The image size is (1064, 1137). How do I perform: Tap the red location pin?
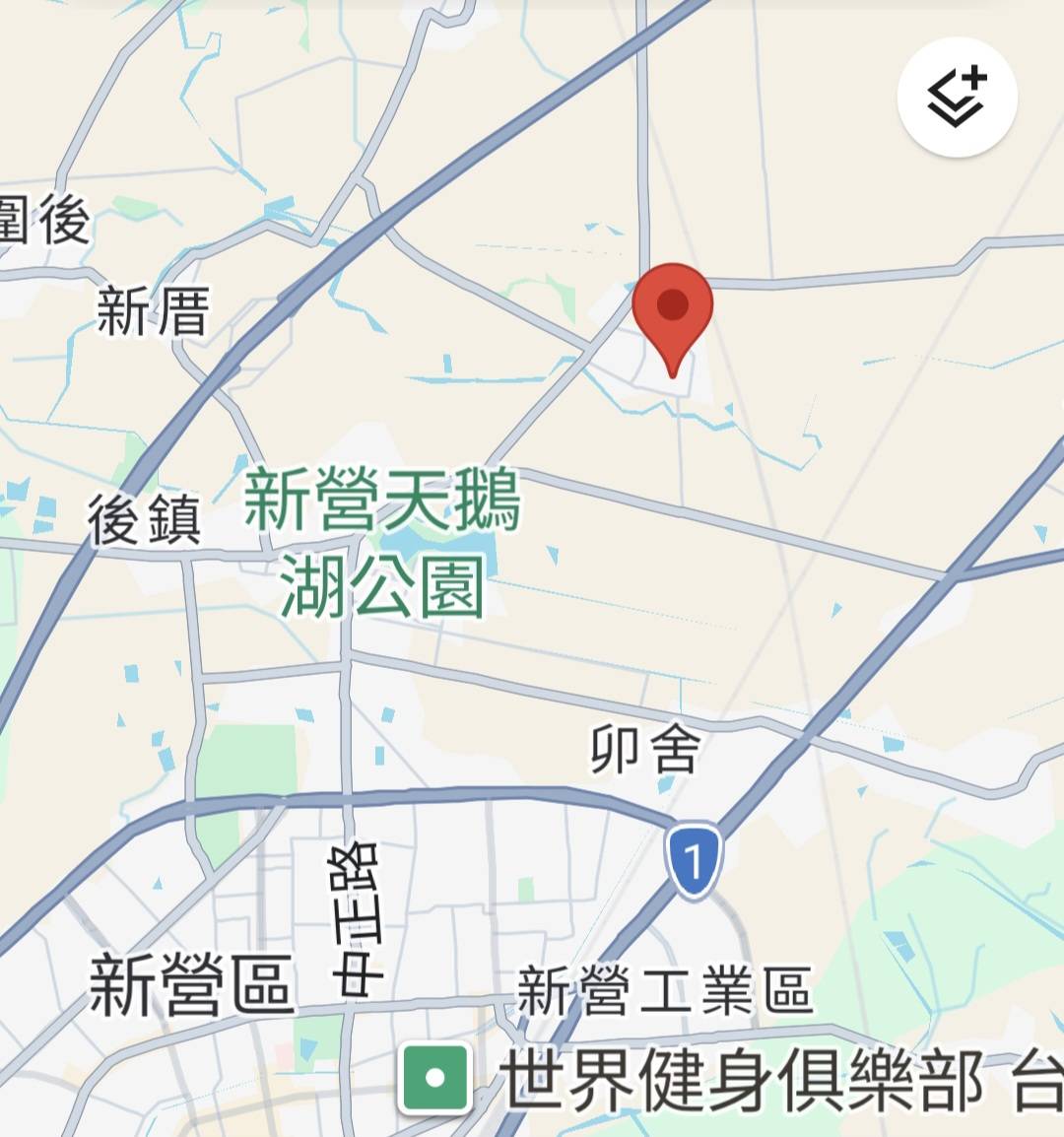672,309
